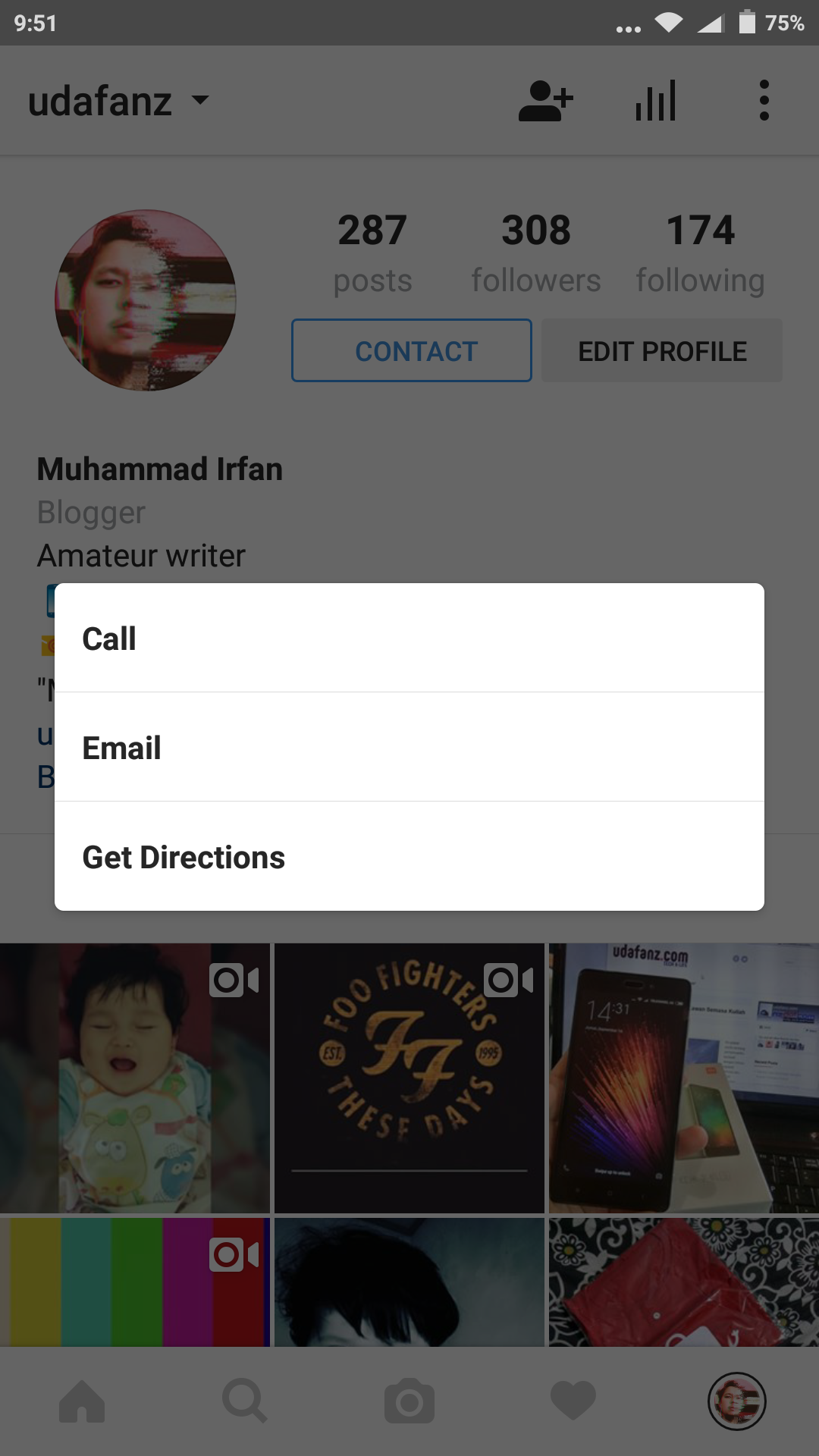
Task: Switch to the search tab
Action: point(245,1401)
